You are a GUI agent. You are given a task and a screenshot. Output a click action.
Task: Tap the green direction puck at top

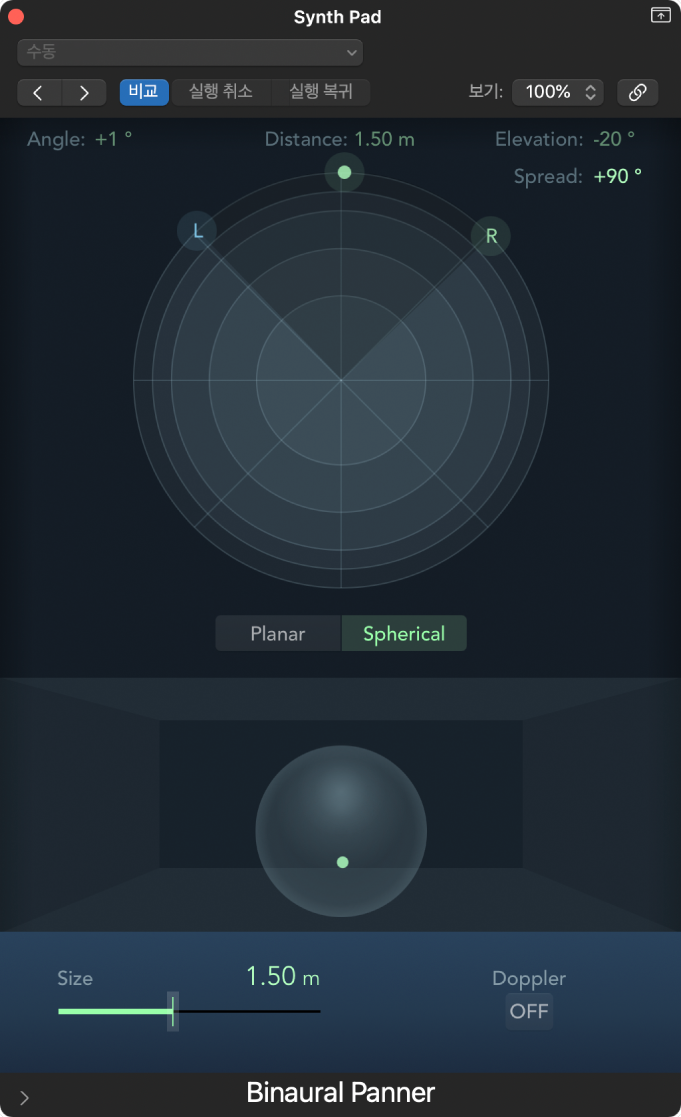pos(344,172)
